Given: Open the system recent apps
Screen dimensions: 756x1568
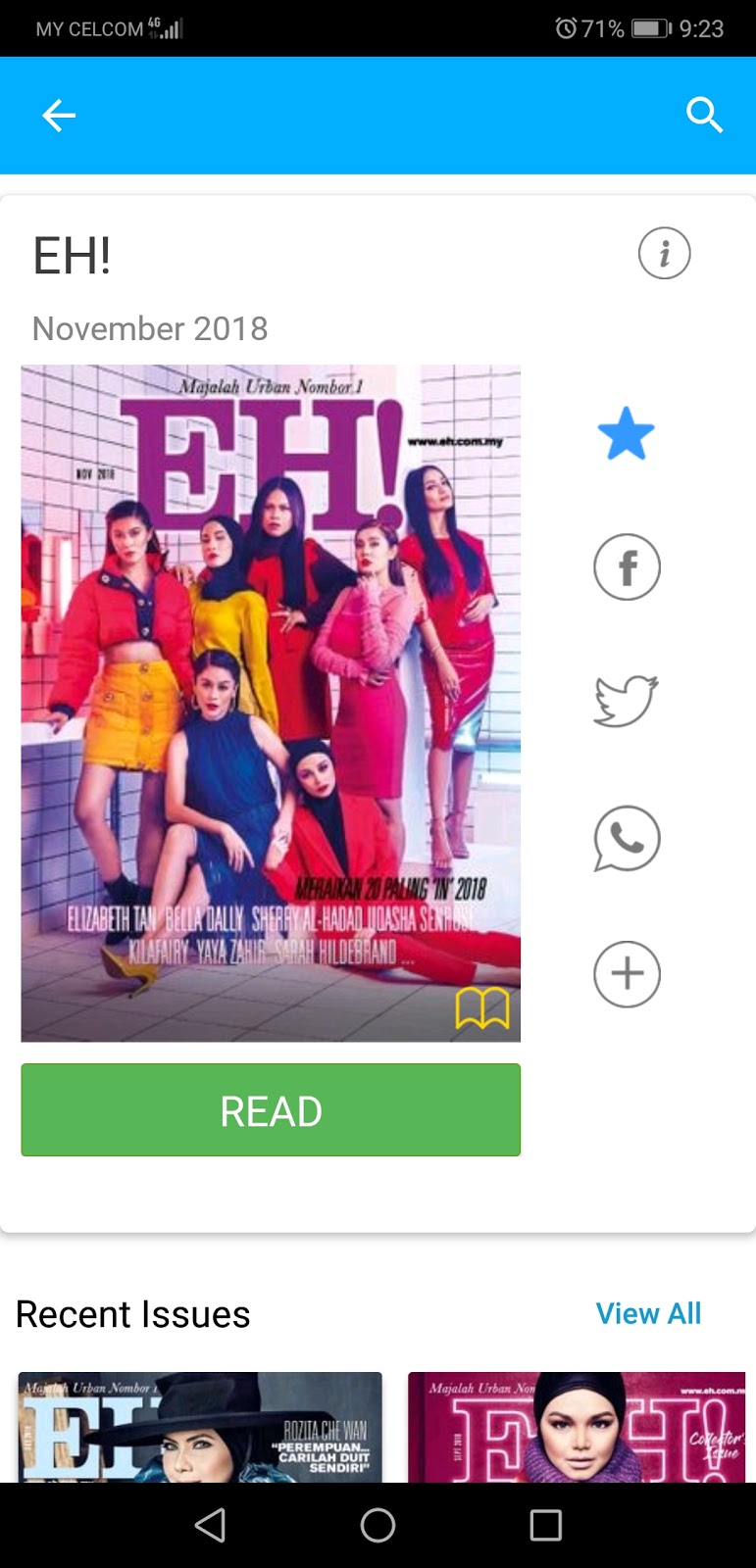Looking at the screenshot, I should coord(545,1525).
